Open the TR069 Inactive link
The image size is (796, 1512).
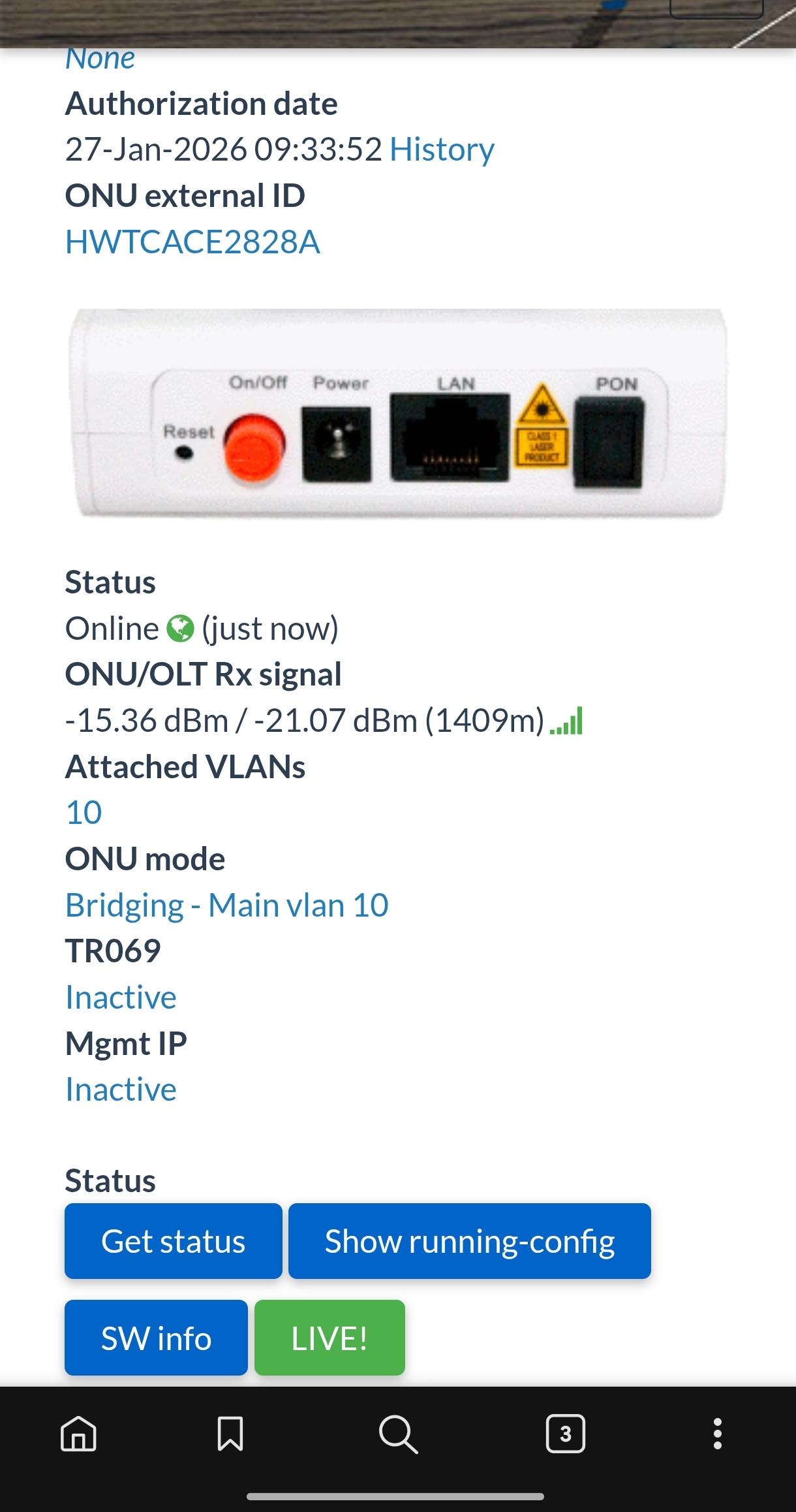click(121, 998)
